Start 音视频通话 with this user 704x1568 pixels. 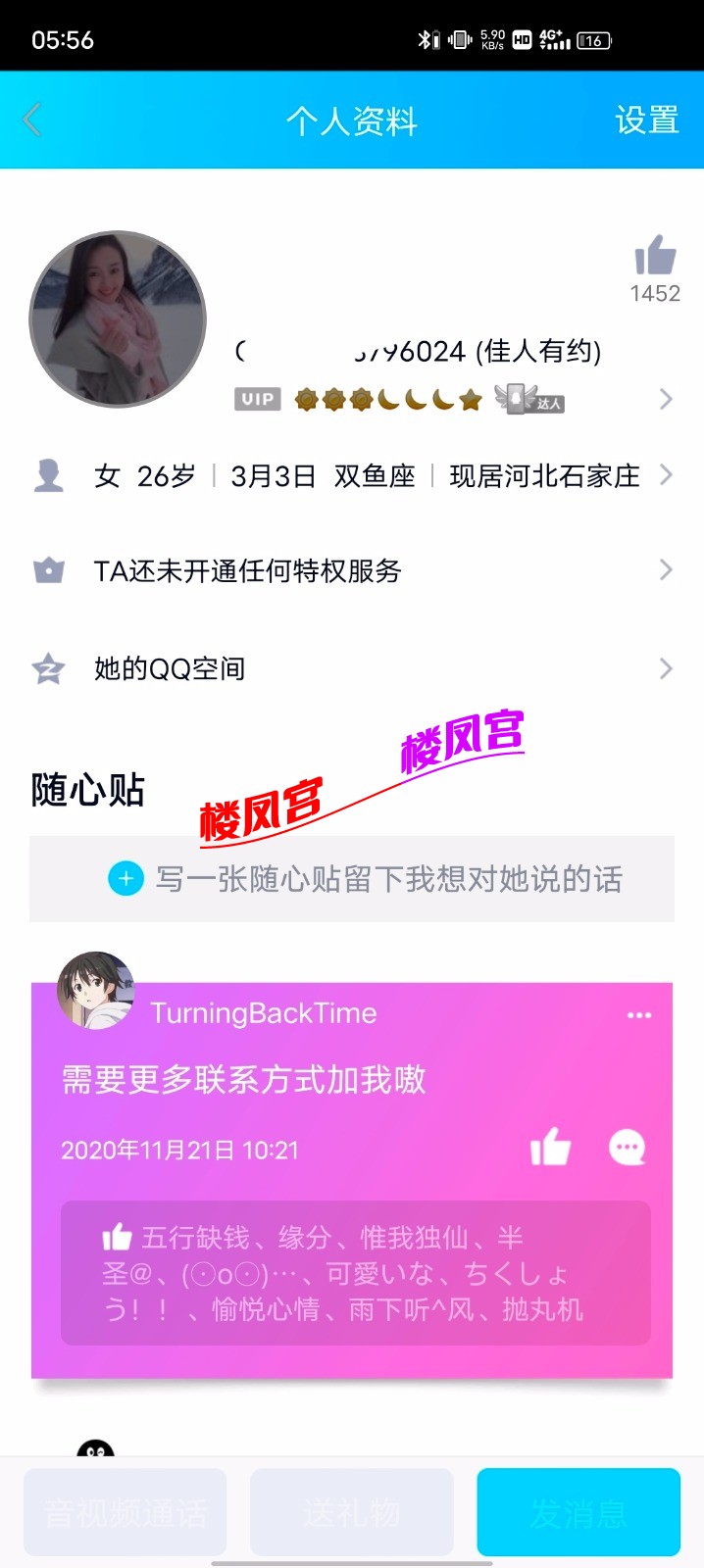[x=126, y=1512]
